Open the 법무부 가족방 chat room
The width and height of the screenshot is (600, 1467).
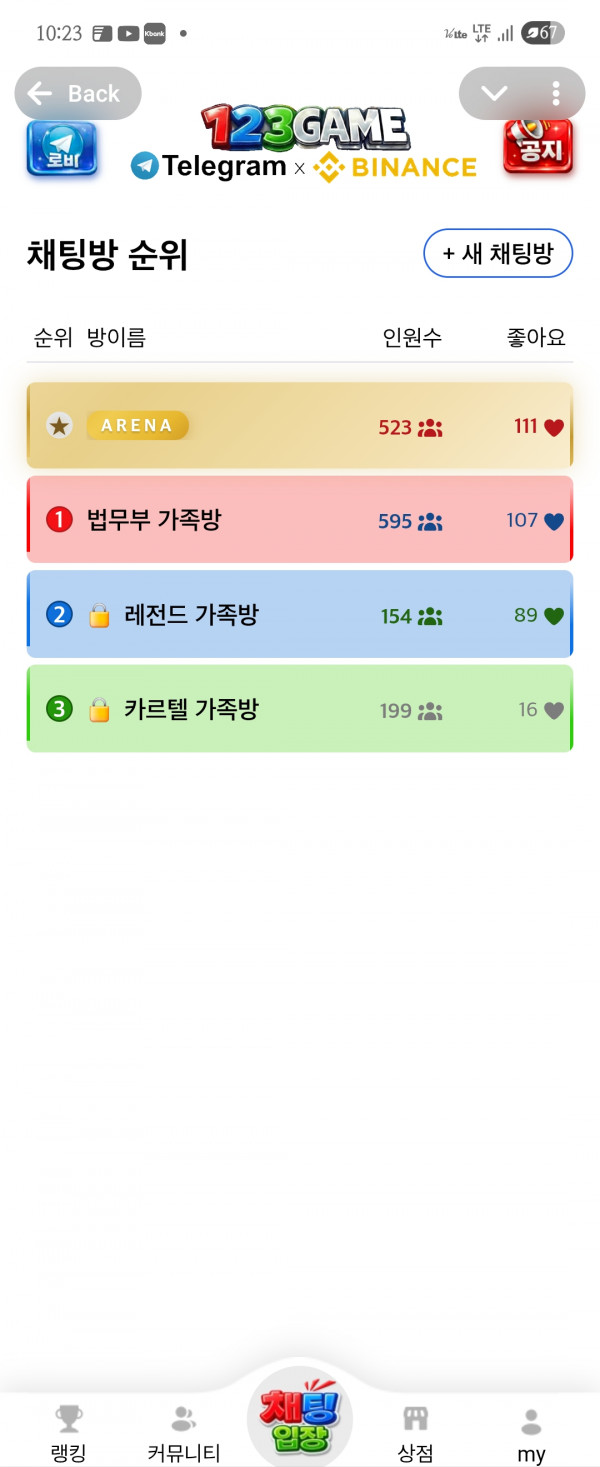coord(299,520)
